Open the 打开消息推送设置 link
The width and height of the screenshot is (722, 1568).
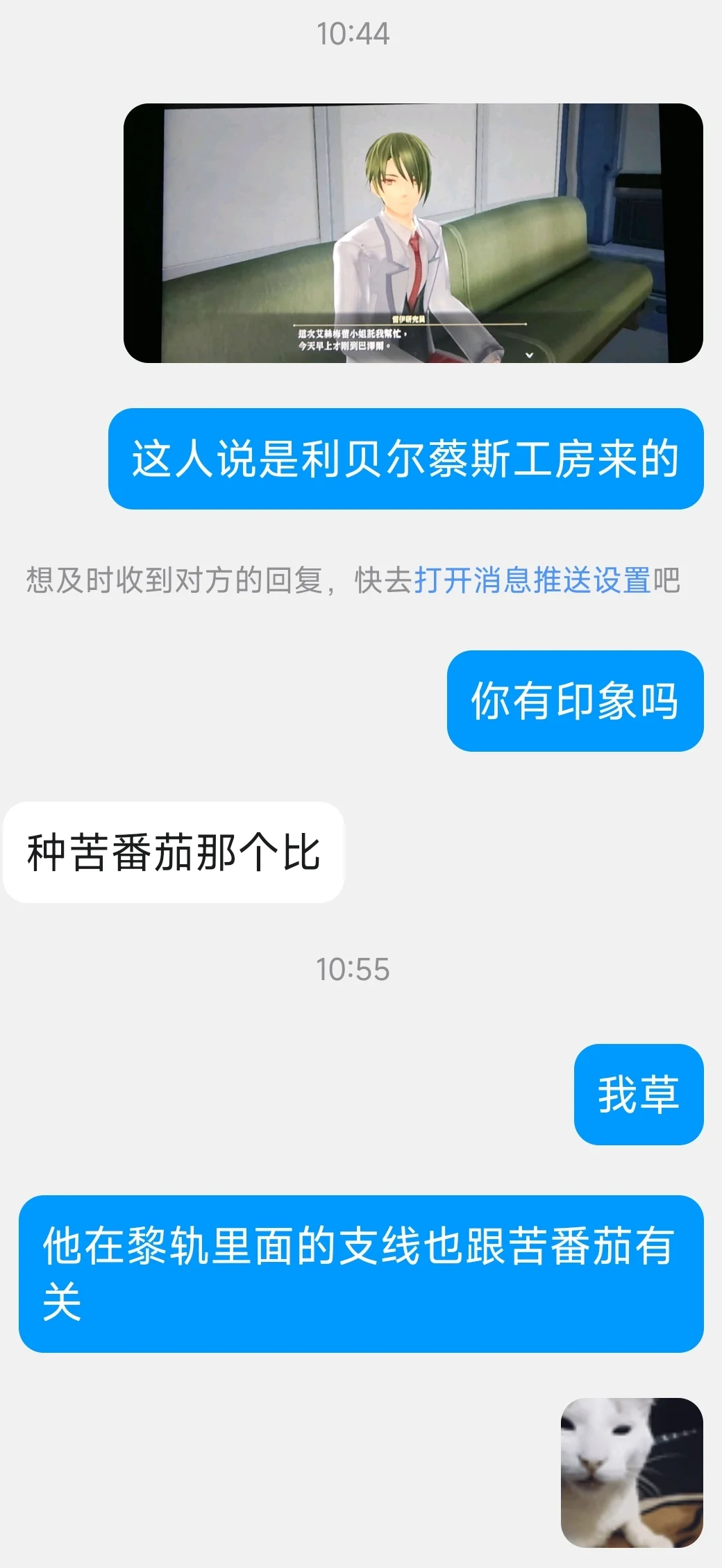532,581
